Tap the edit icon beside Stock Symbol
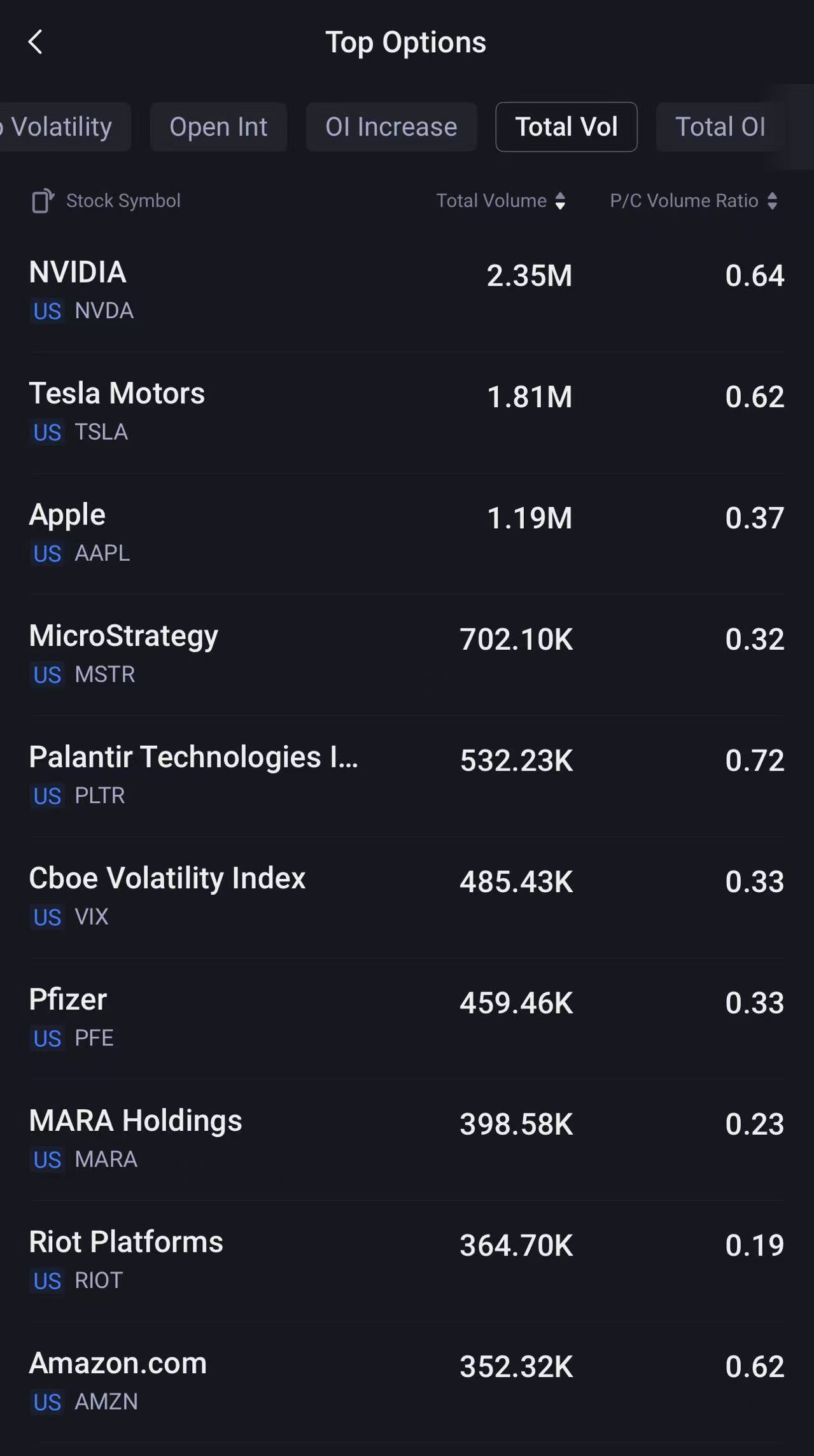The width and height of the screenshot is (814, 1456). point(41,200)
